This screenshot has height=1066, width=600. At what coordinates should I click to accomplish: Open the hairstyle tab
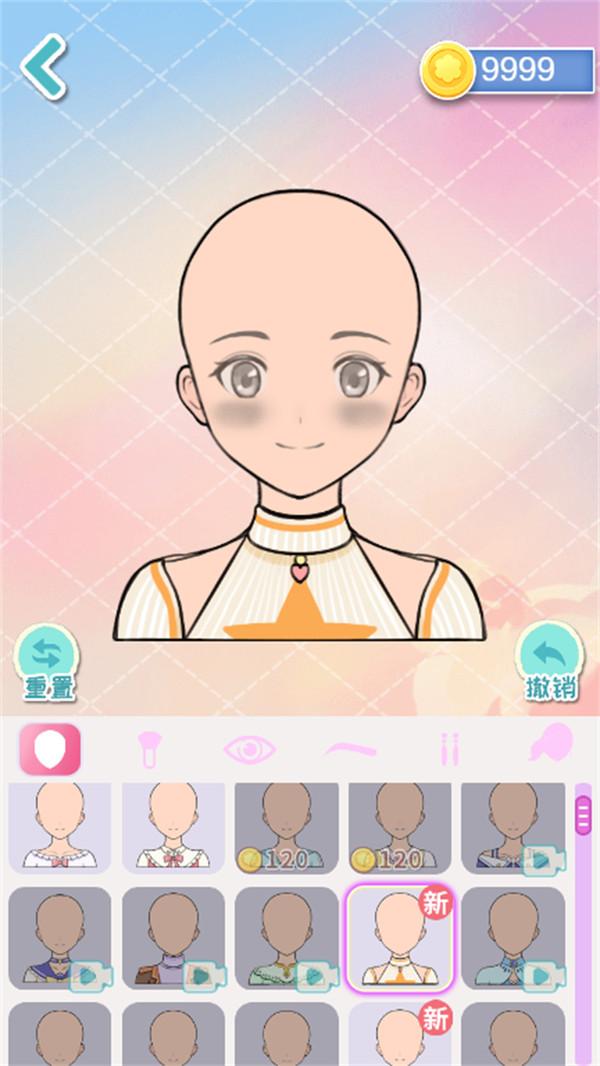549,746
